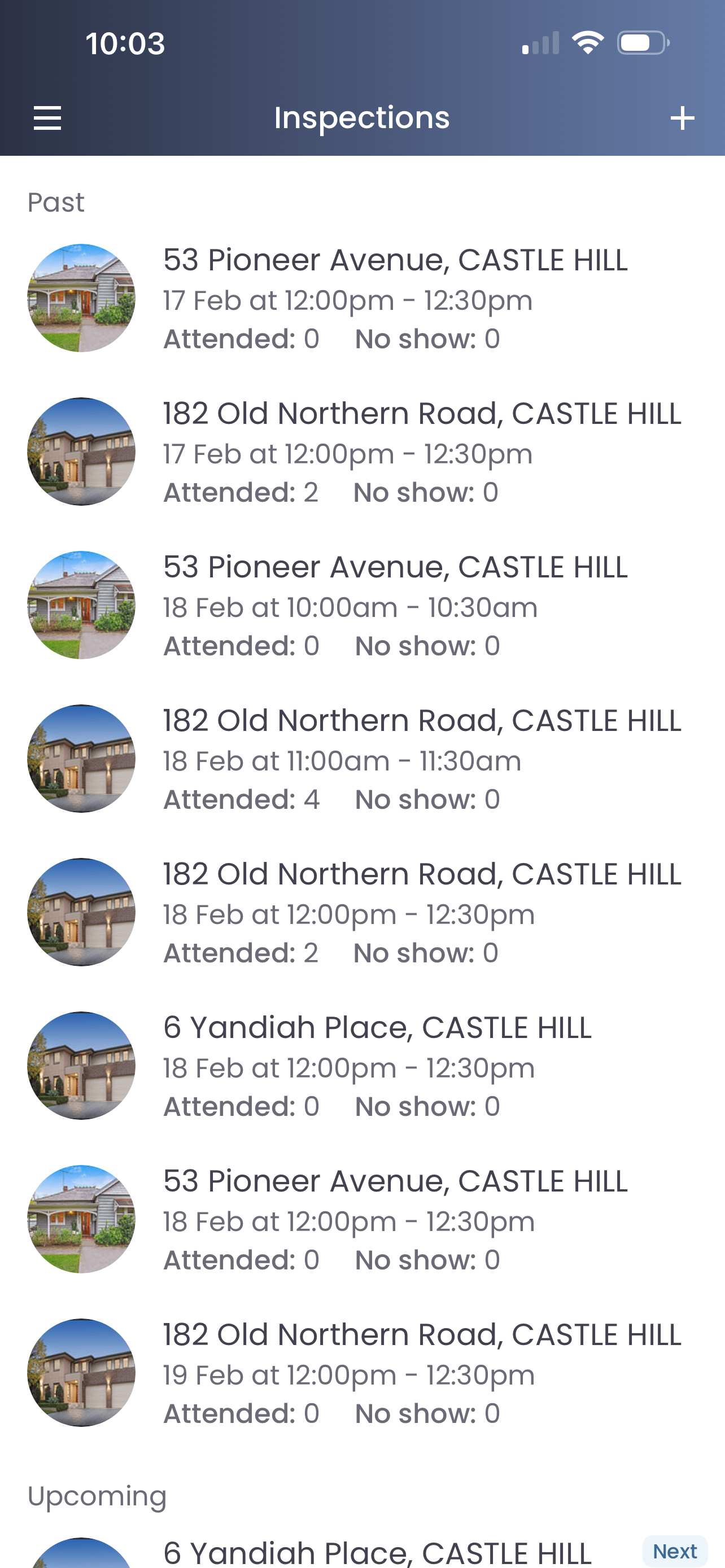Open 182 Old Northern Road 19 Feb inspection
The height and width of the screenshot is (1568, 725).
coord(361,1372)
